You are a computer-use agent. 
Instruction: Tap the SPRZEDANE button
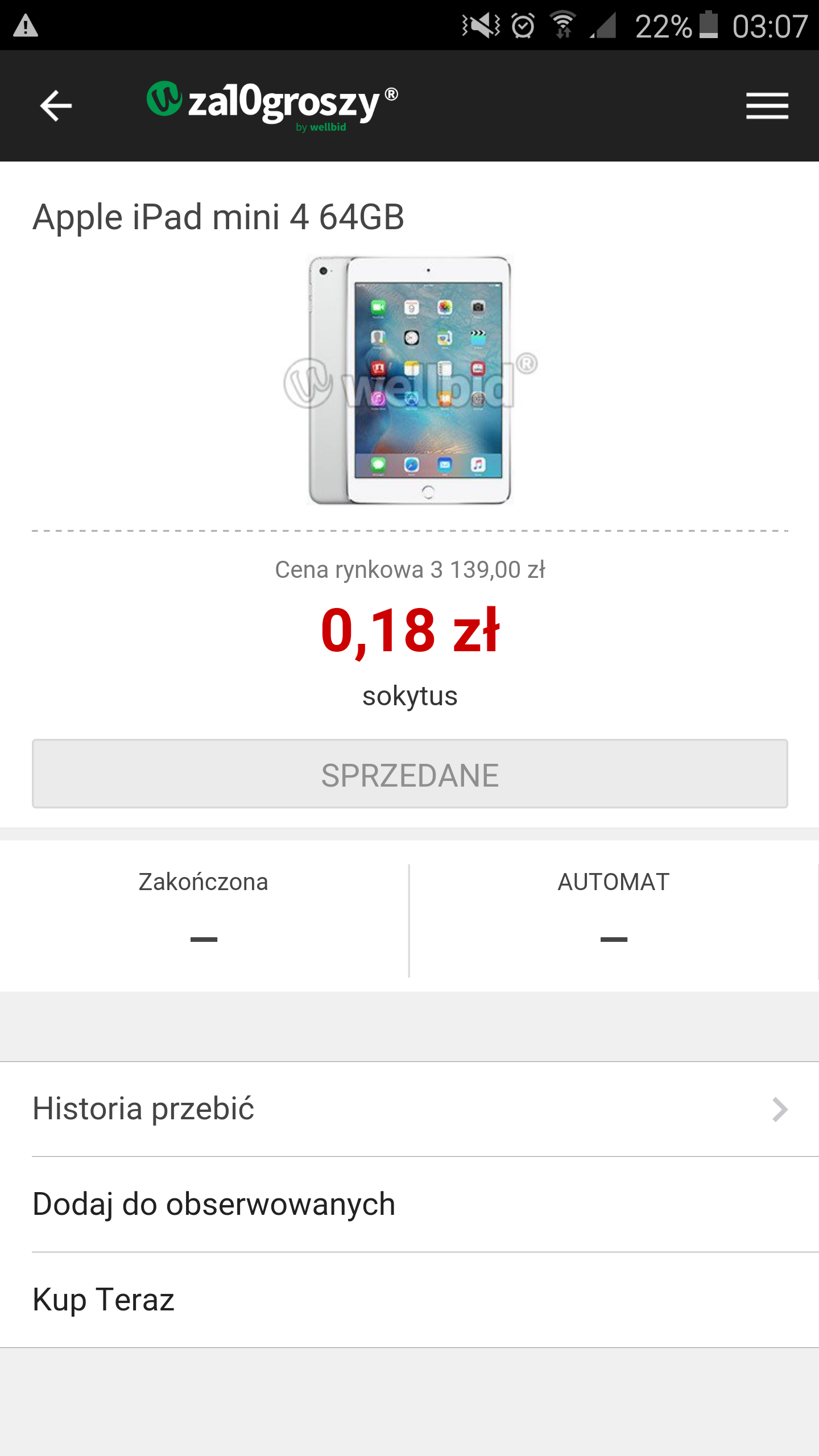[409, 774]
